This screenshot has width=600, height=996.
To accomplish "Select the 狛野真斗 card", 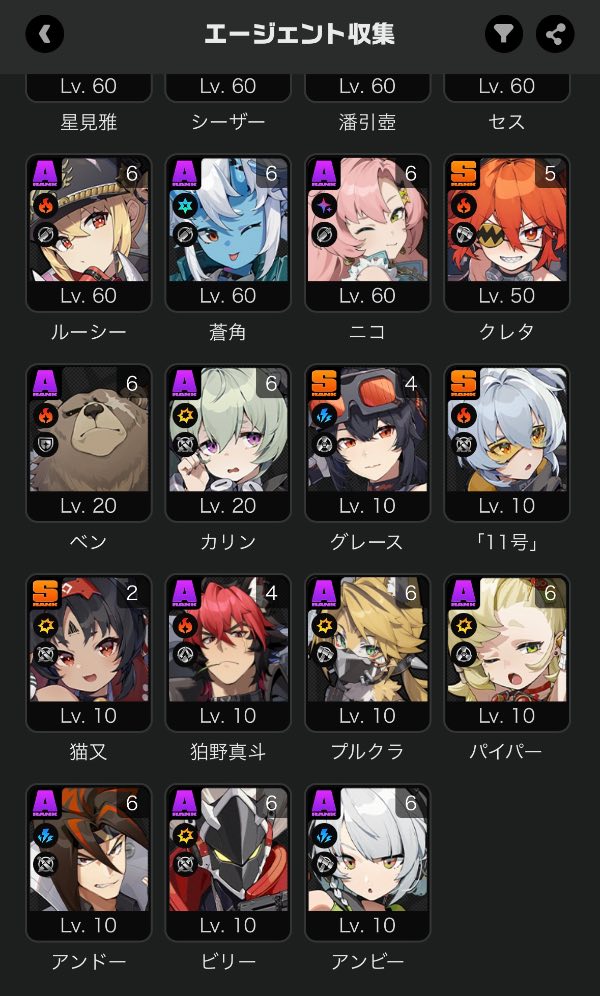I will click(x=228, y=652).
